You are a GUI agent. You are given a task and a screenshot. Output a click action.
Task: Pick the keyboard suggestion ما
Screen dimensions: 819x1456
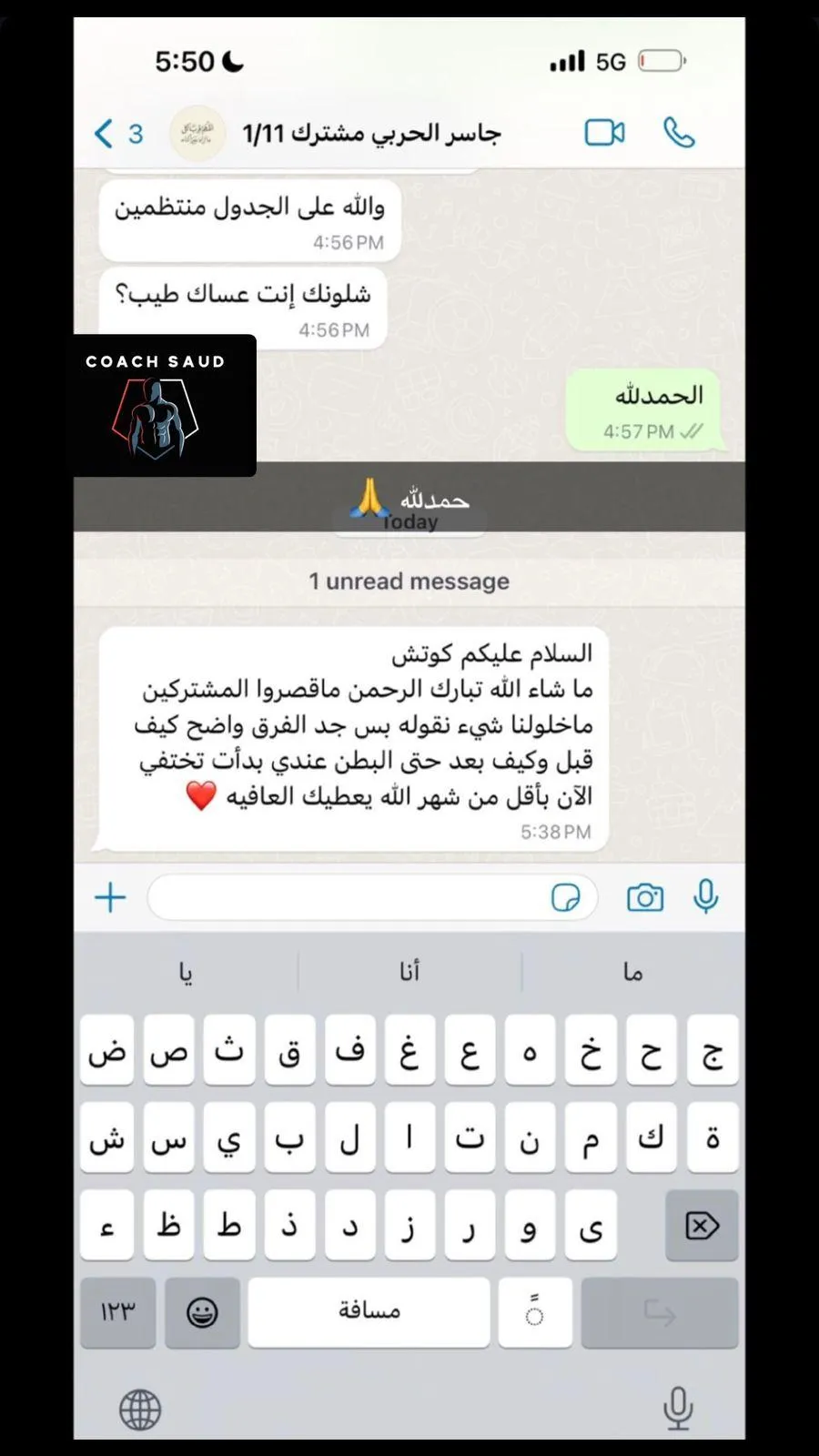click(x=633, y=972)
